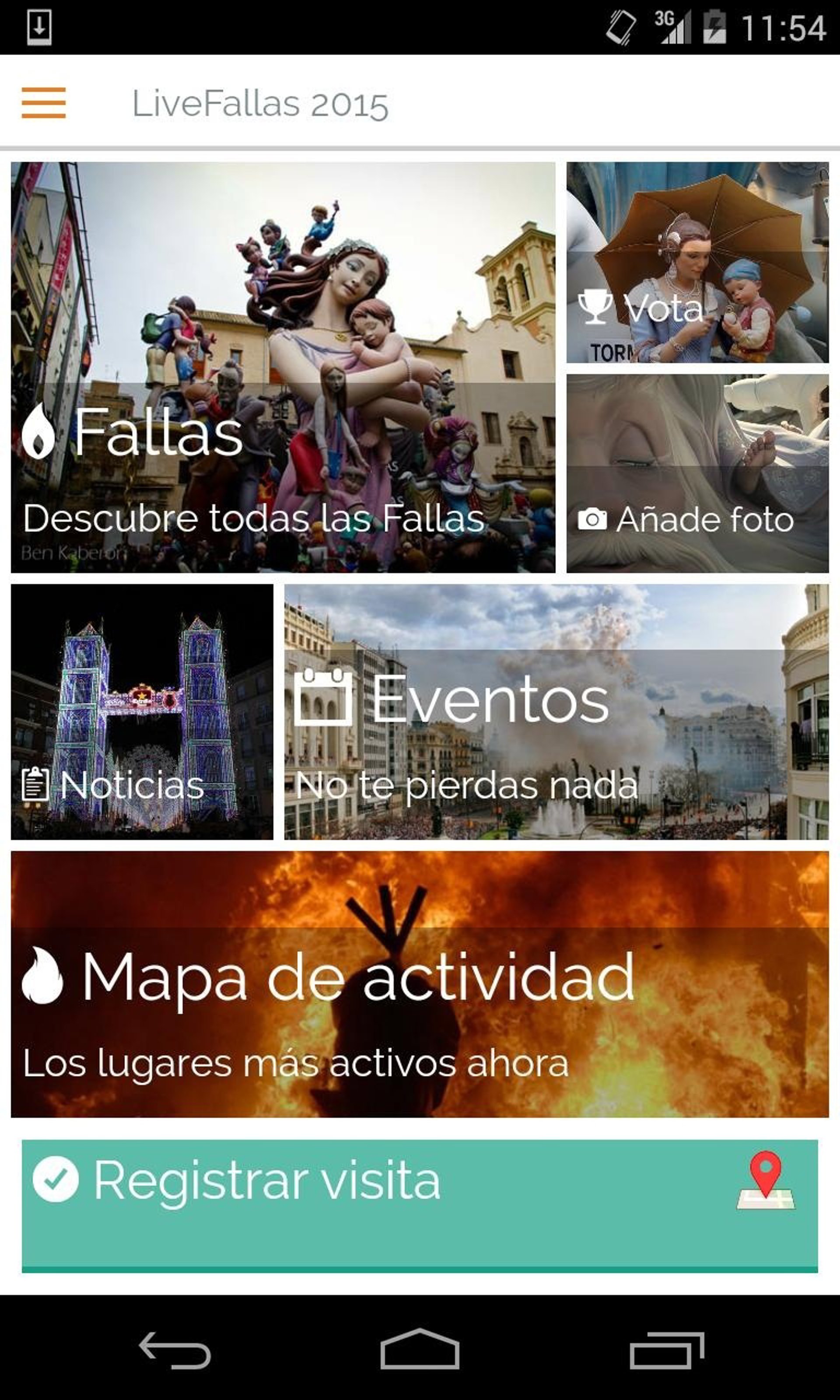The image size is (840, 1400).
Task: Tap the Registrar visita button
Action: 420,1205
